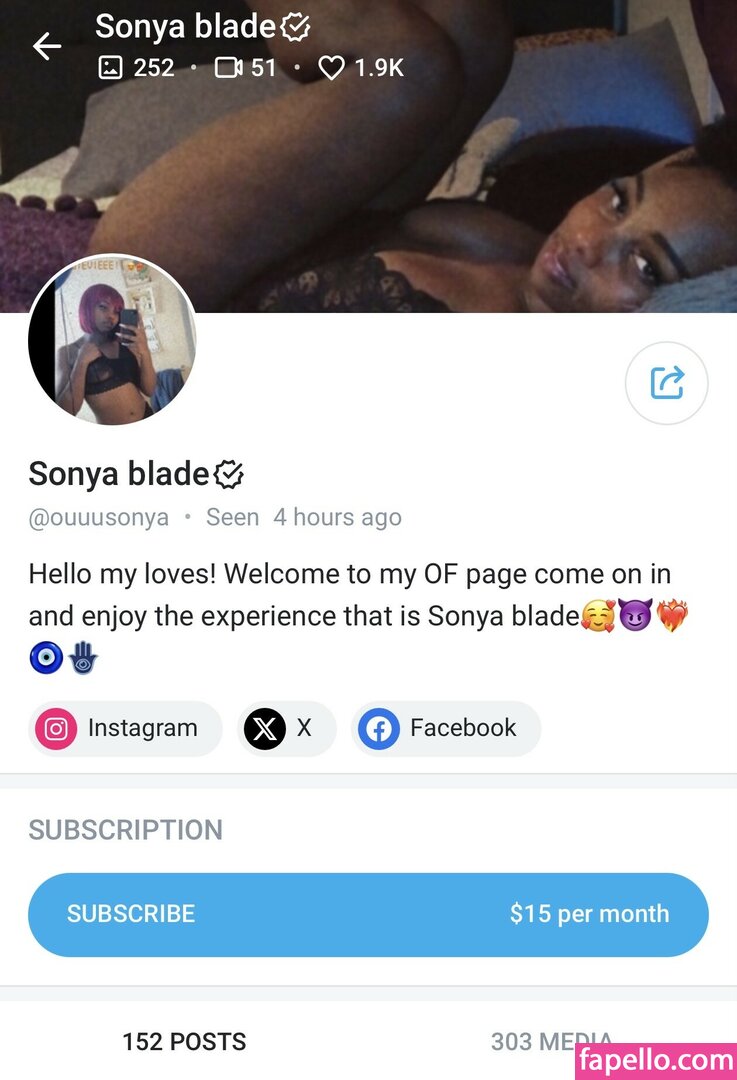Go back using the arrow icon
The image size is (737, 1080).
coord(47,46)
